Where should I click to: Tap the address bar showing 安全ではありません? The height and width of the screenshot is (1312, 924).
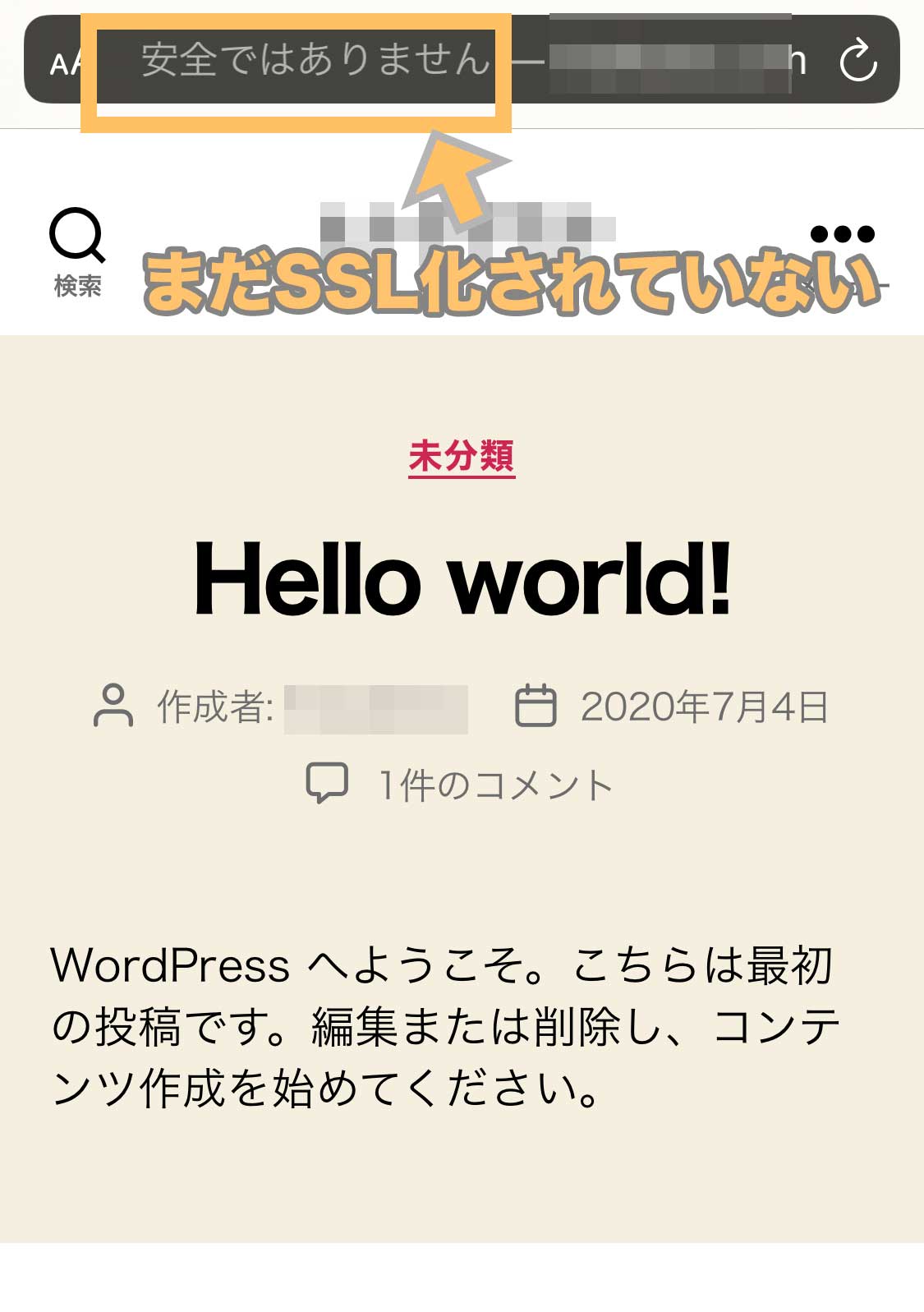coord(316,60)
